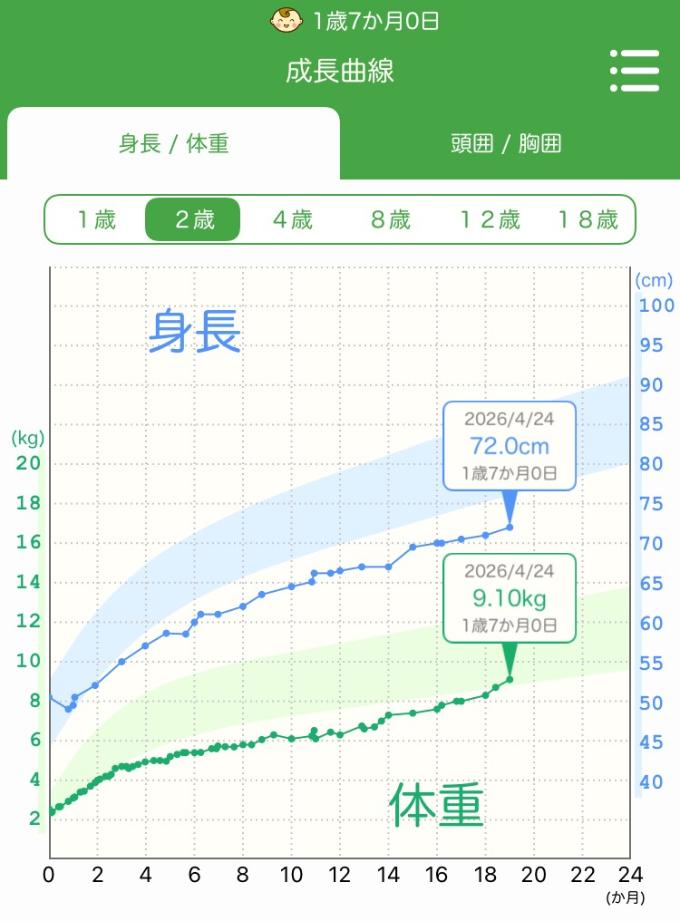Image resolution: width=680 pixels, height=921 pixels.
Task: Open the hamburger menu
Action: tap(634, 71)
